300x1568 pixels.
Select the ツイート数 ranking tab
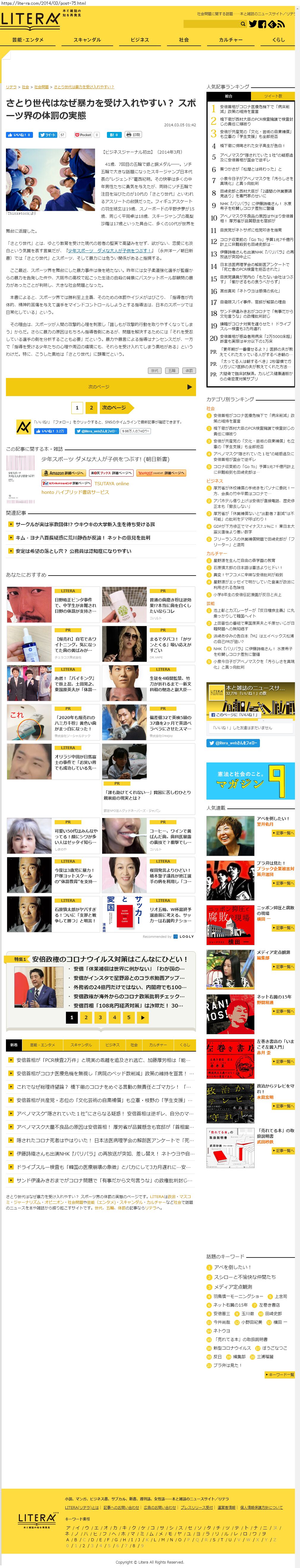[273, 96]
